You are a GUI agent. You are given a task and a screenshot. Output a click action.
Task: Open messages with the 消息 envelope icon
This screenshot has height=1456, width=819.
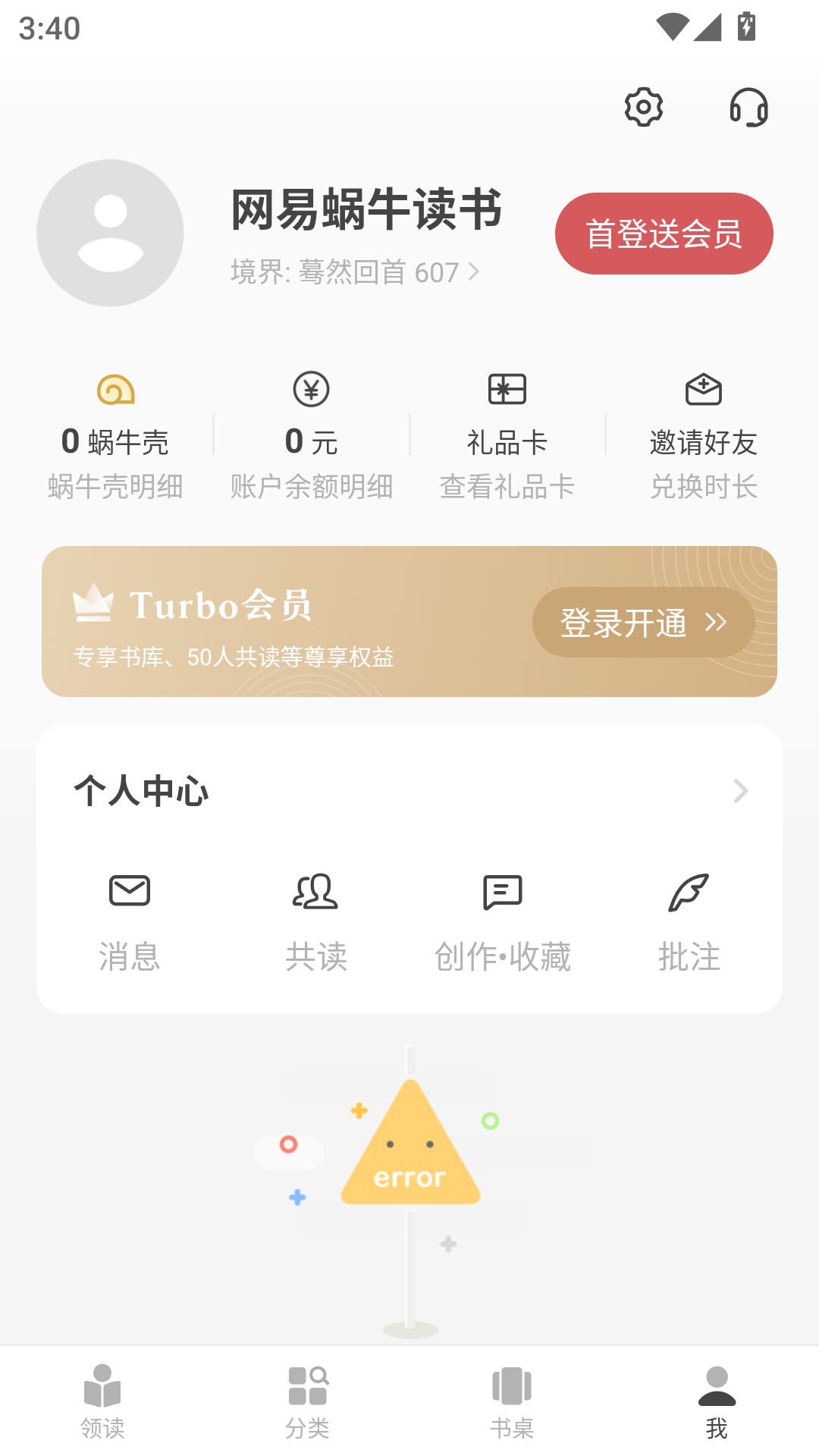[130, 893]
